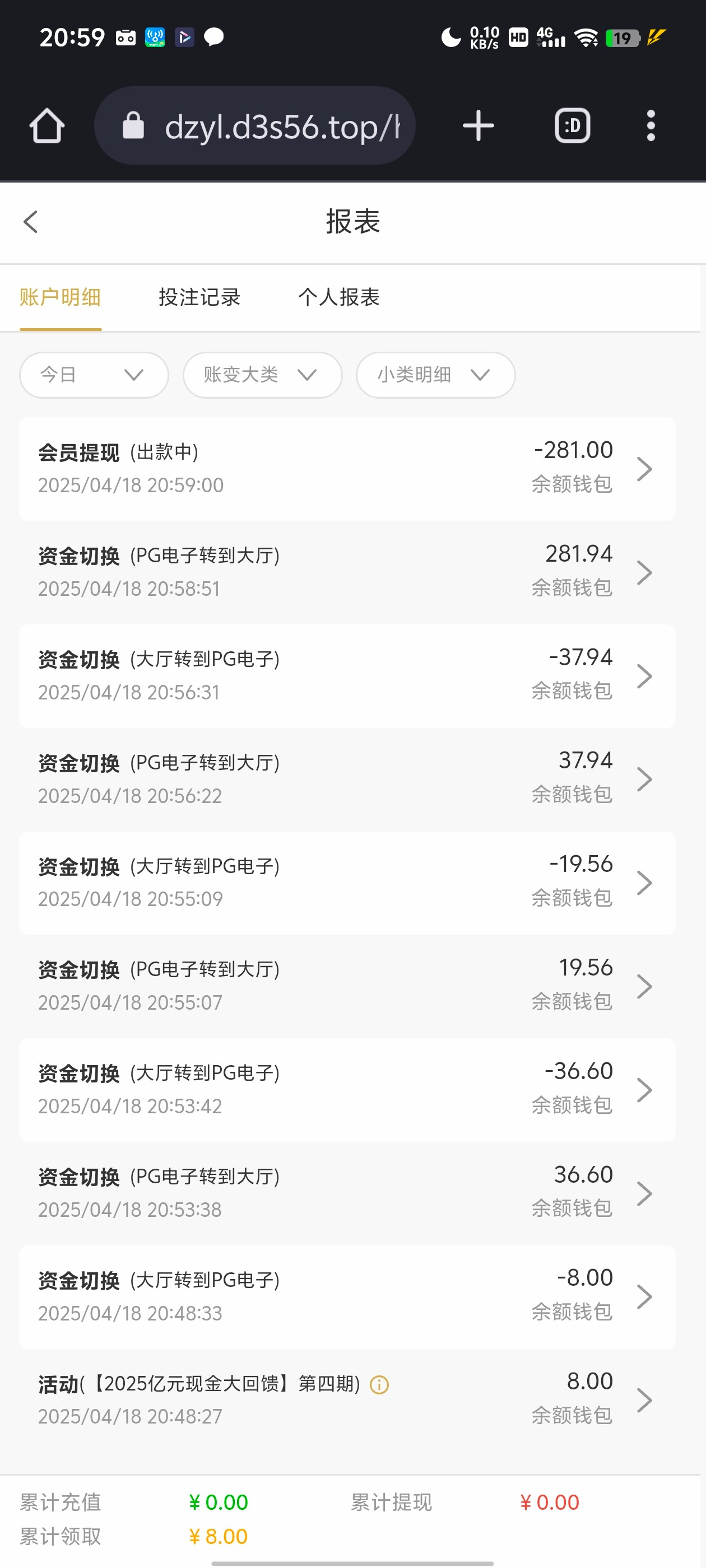Screen dimensions: 706x1568
Task: Open a new browser tab
Action: (x=478, y=126)
